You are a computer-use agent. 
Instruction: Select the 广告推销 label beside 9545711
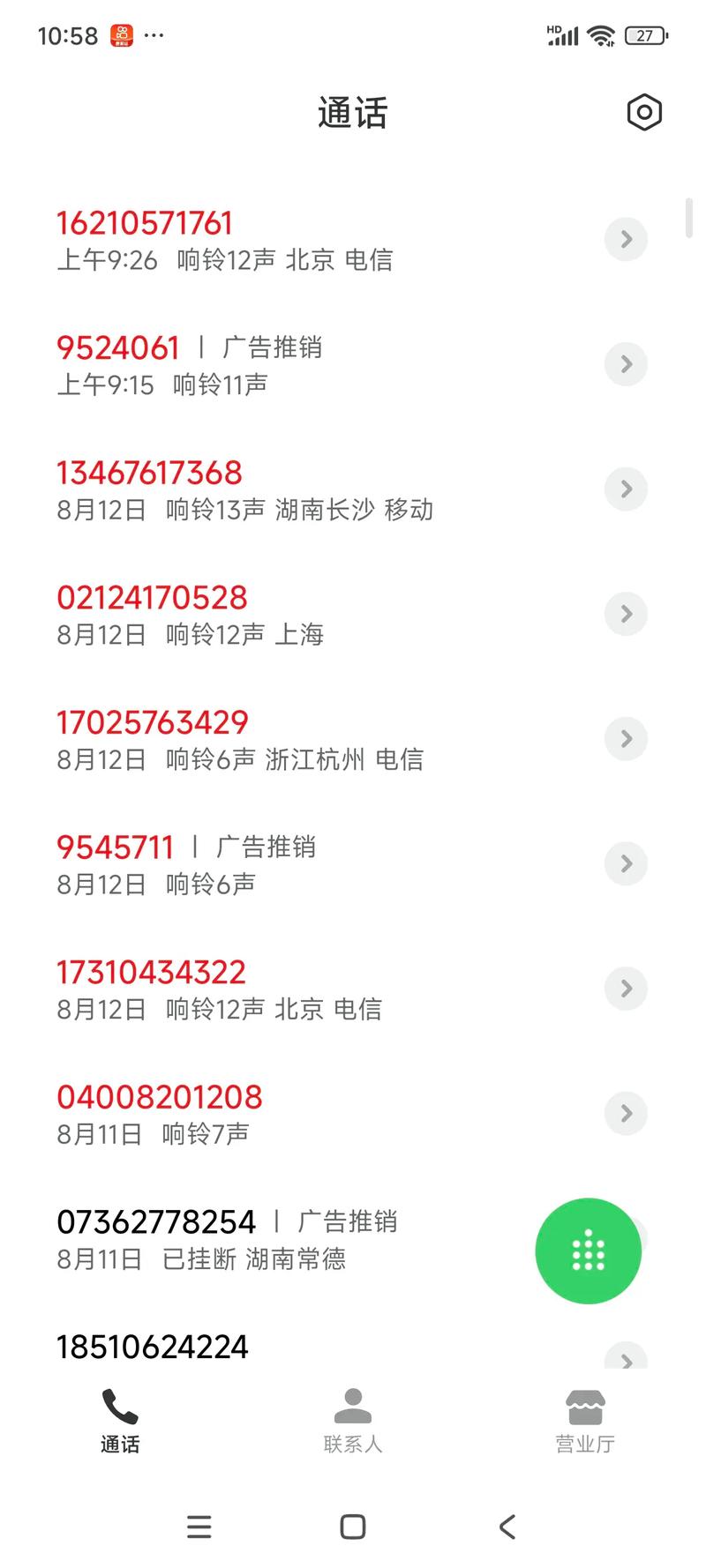click(x=263, y=847)
